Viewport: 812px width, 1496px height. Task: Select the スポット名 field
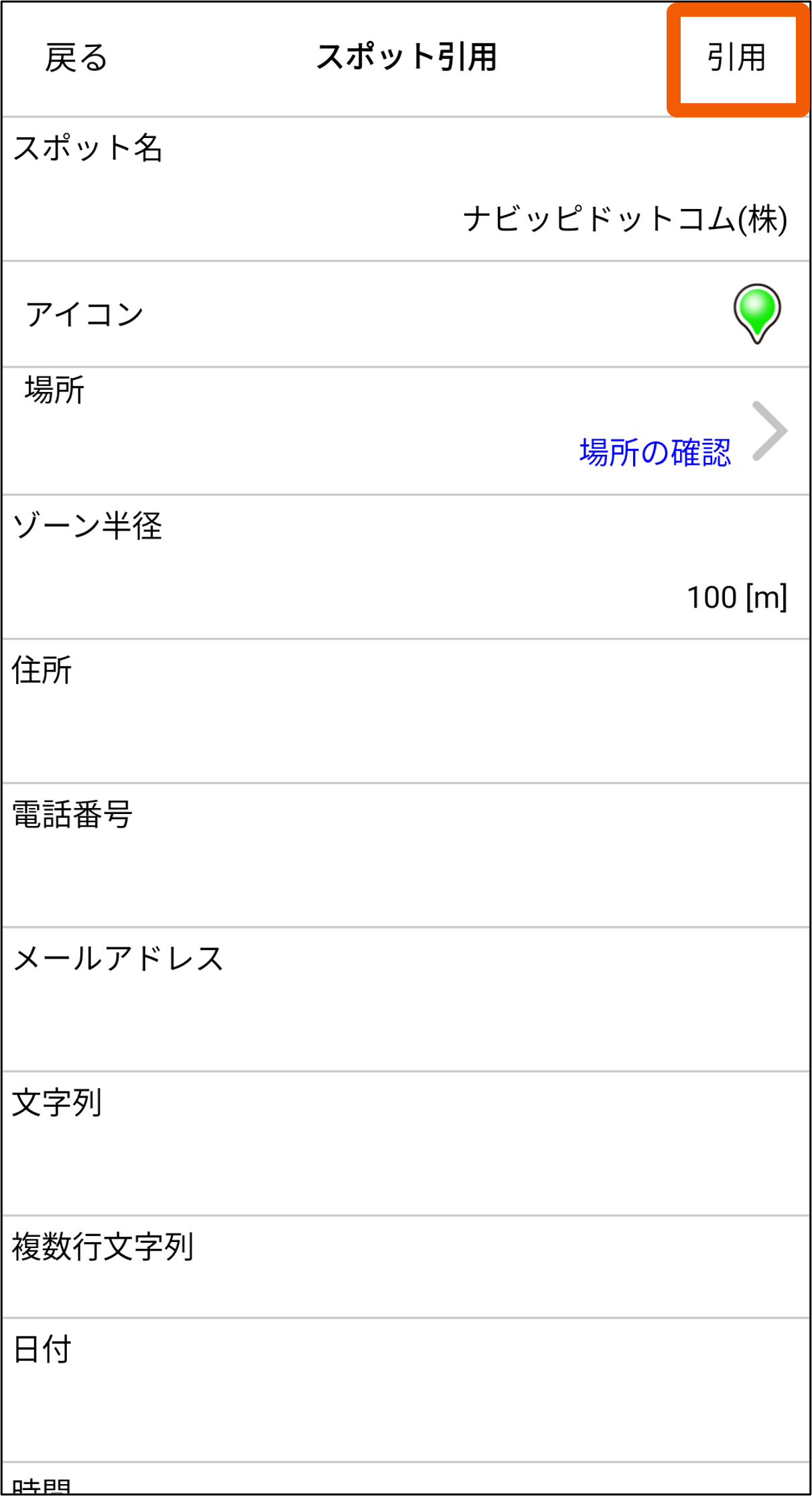(x=405, y=190)
